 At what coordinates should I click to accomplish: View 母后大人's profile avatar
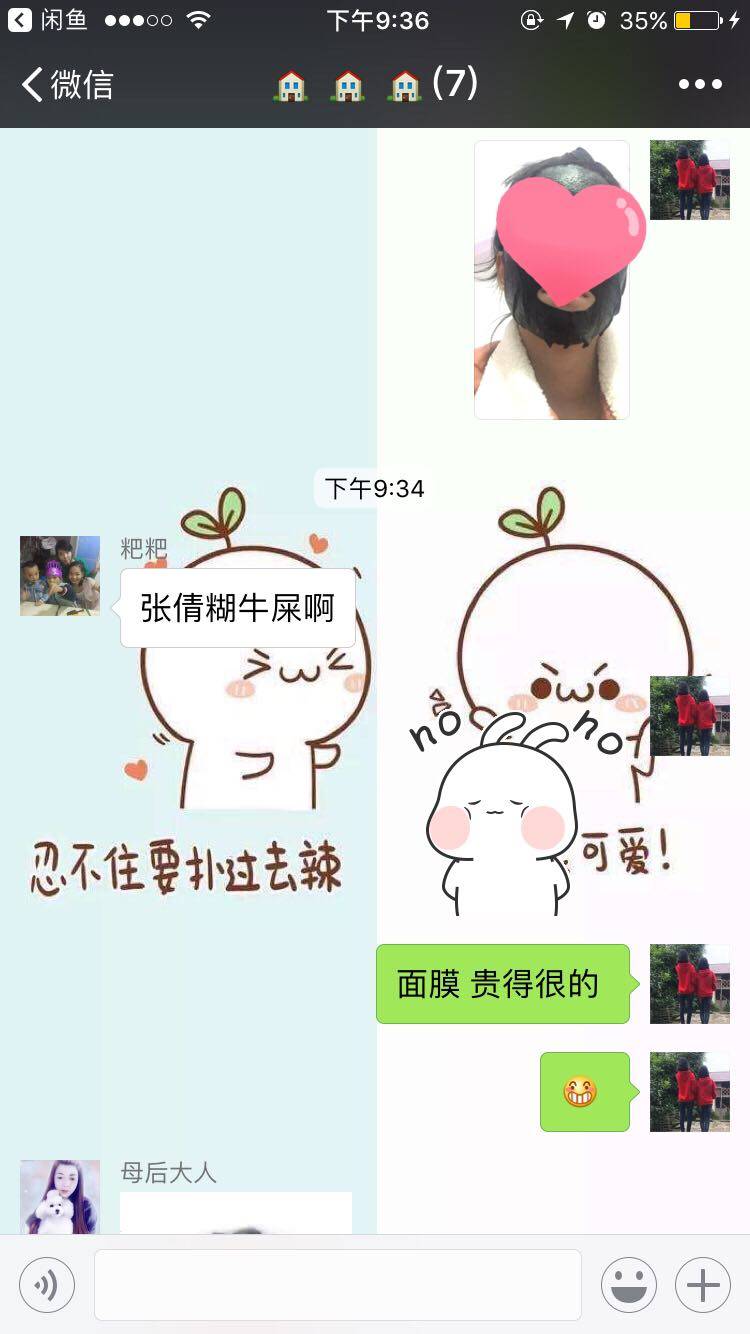pyautogui.click(x=60, y=1197)
